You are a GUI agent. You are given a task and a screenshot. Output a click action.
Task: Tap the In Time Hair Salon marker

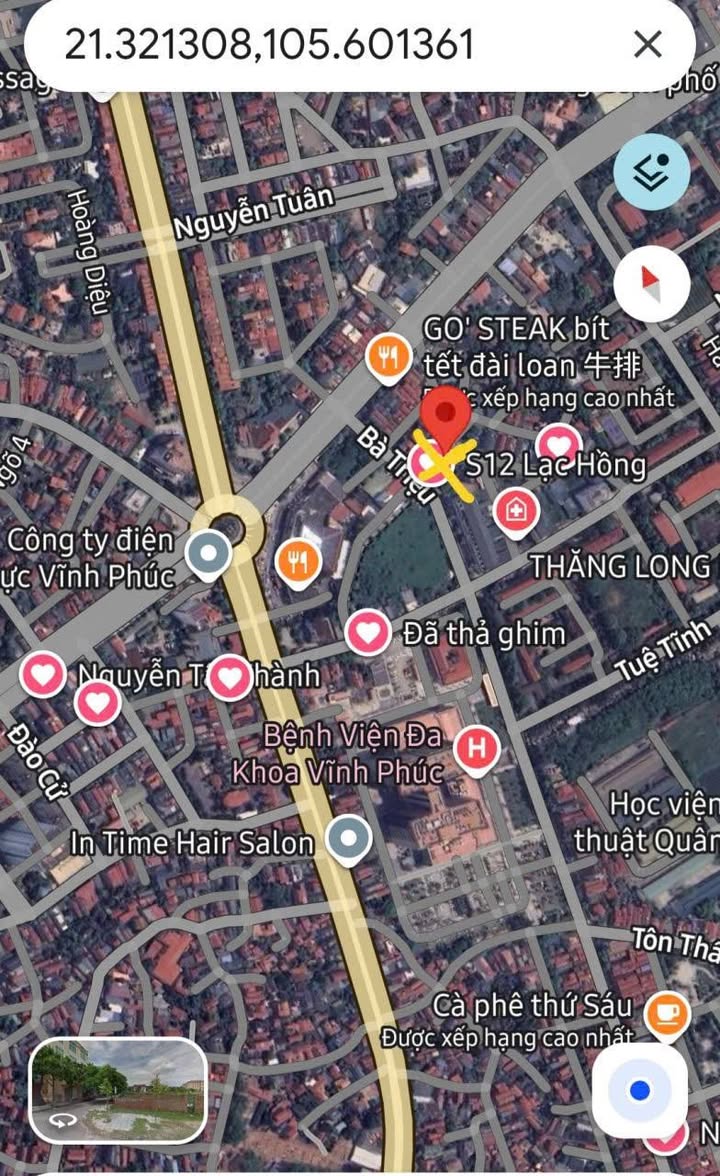click(x=348, y=840)
